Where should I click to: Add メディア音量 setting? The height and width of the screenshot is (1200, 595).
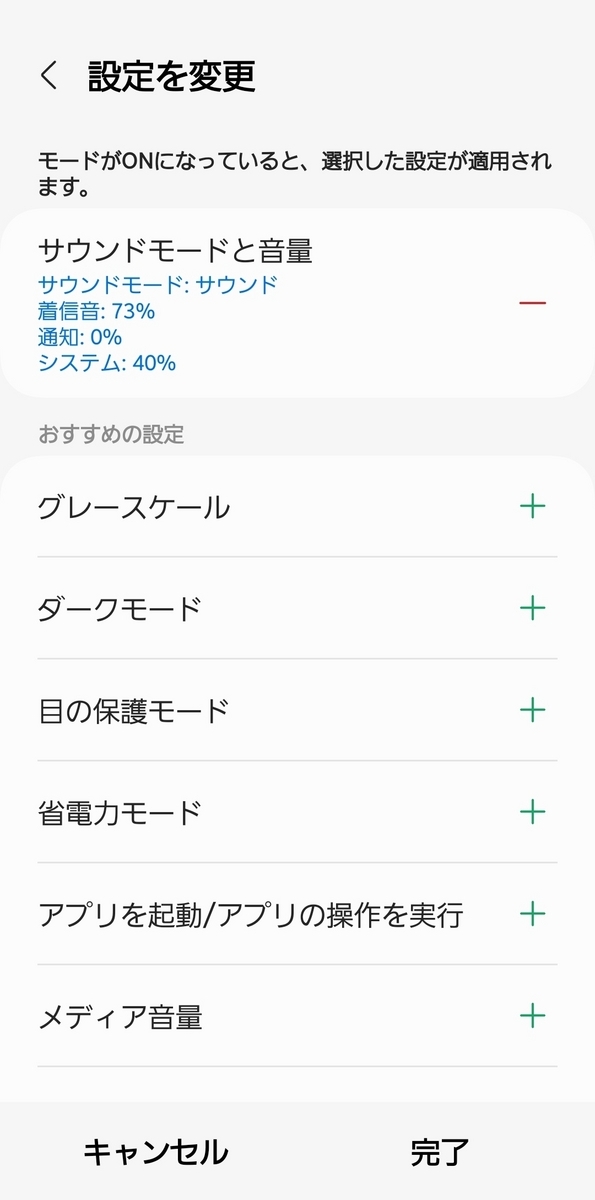click(533, 1016)
